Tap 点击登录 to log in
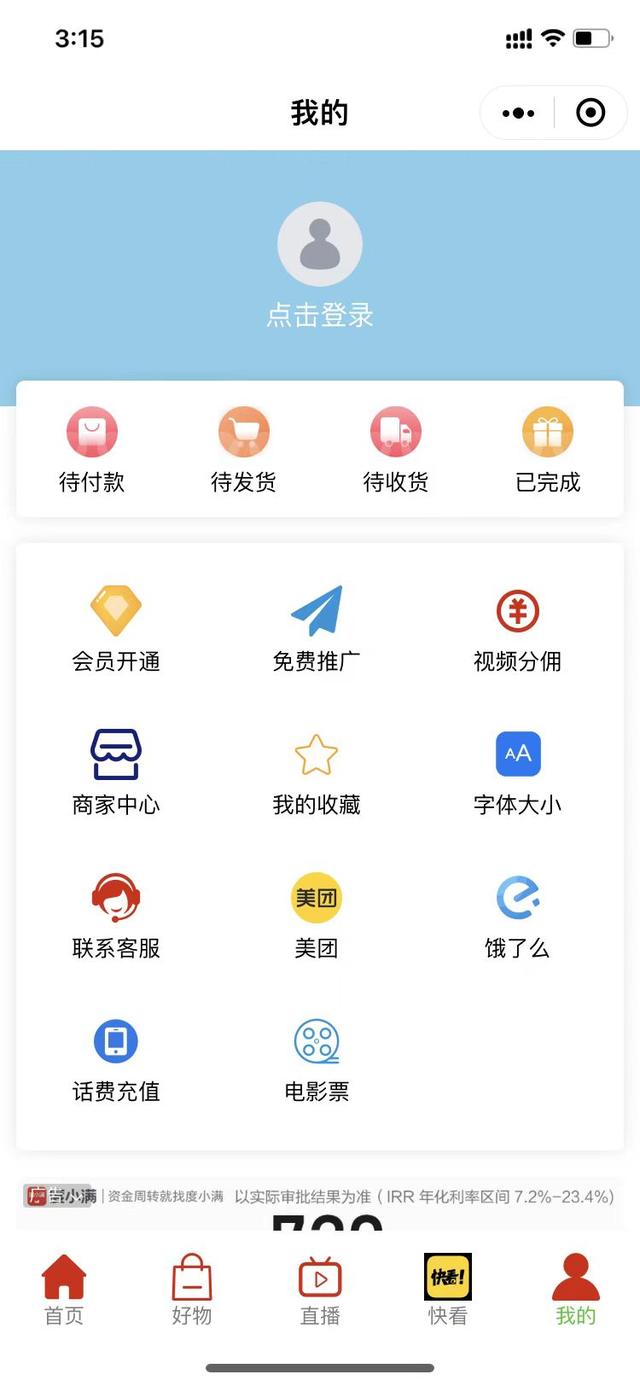640x1386 pixels. click(x=319, y=314)
